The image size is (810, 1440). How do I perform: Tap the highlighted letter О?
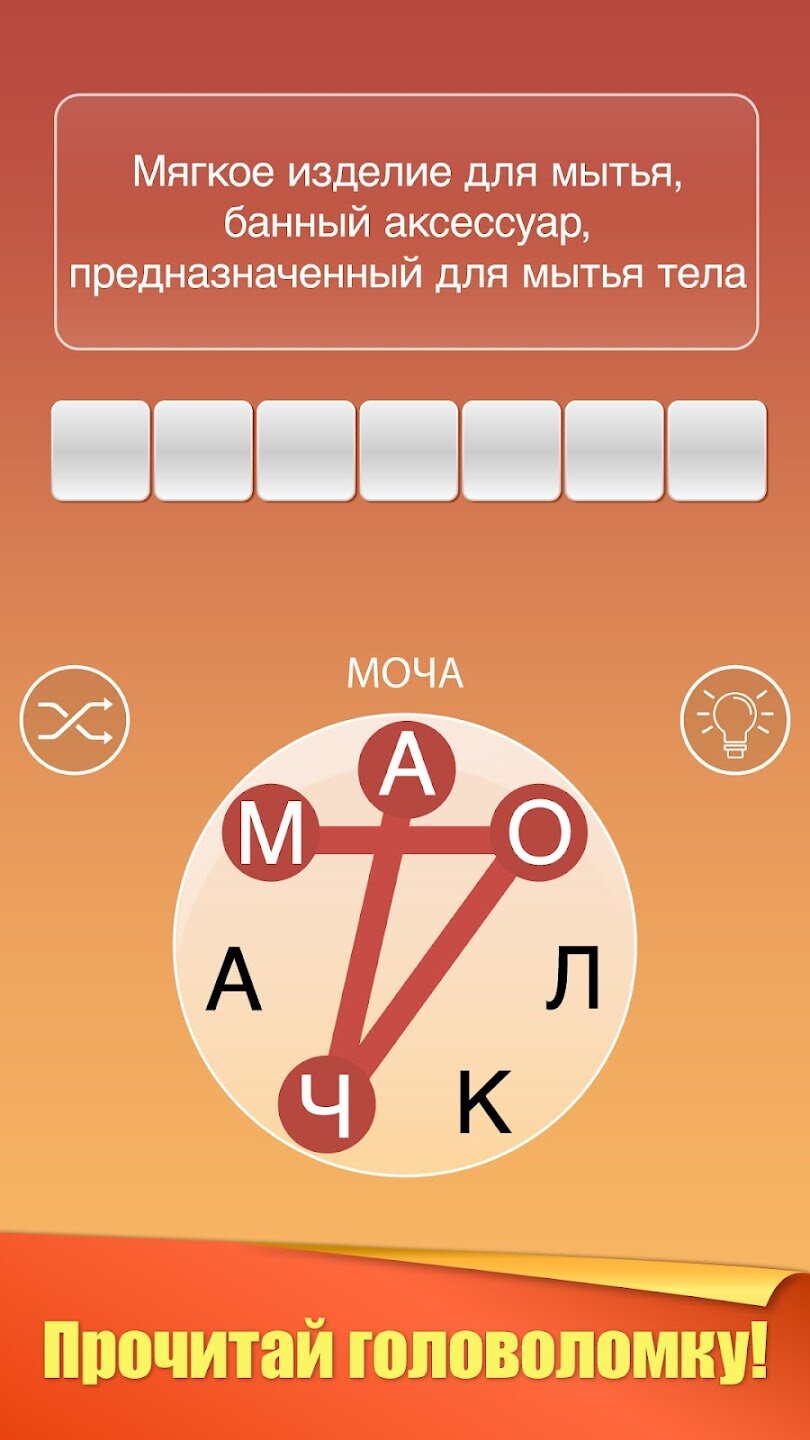coord(540,834)
